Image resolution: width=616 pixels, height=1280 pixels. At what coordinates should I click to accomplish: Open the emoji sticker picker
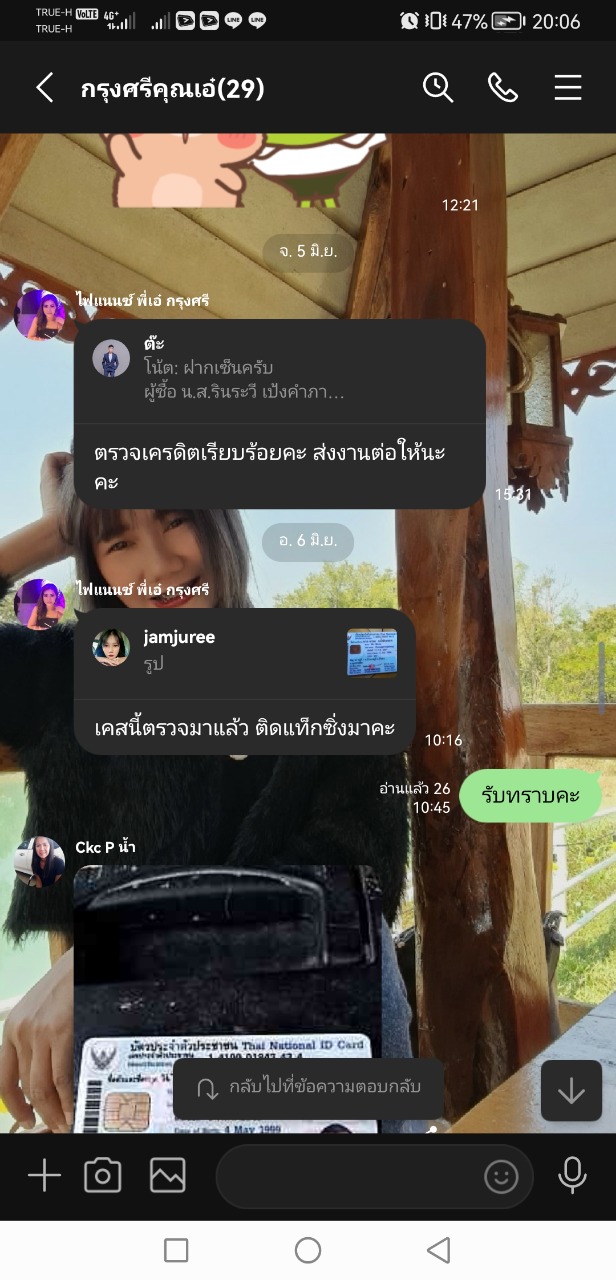(501, 1177)
